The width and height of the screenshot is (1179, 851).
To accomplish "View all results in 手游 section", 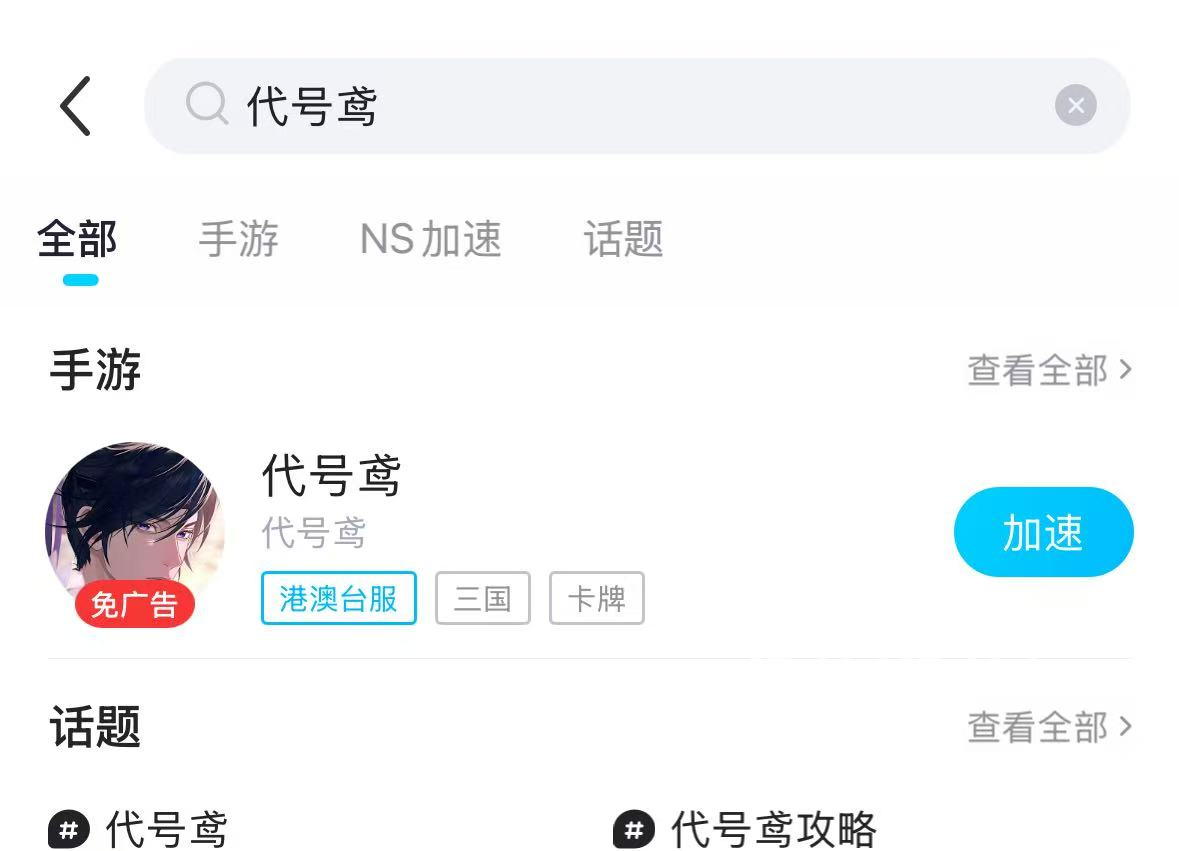I will (1049, 370).
